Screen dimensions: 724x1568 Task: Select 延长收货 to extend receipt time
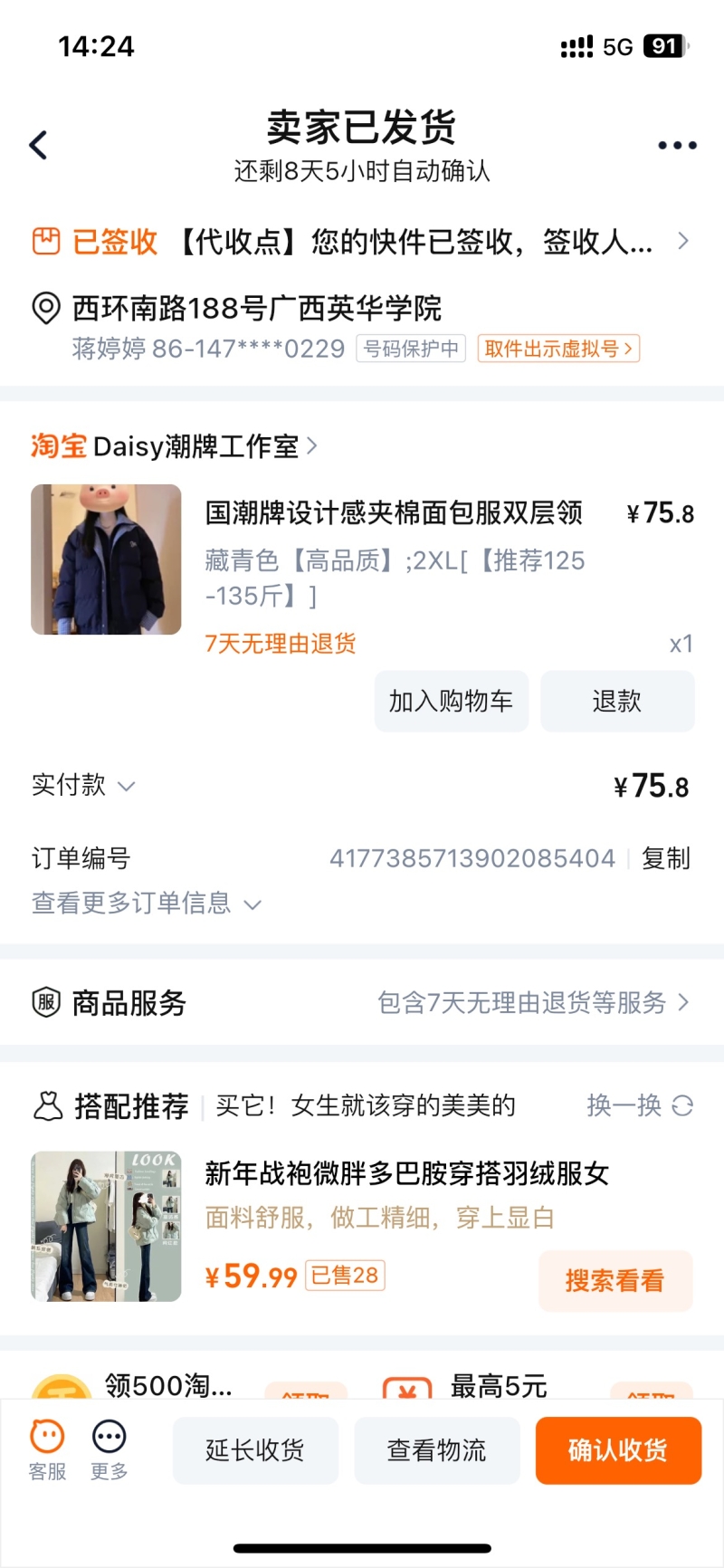click(x=255, y=1450)
